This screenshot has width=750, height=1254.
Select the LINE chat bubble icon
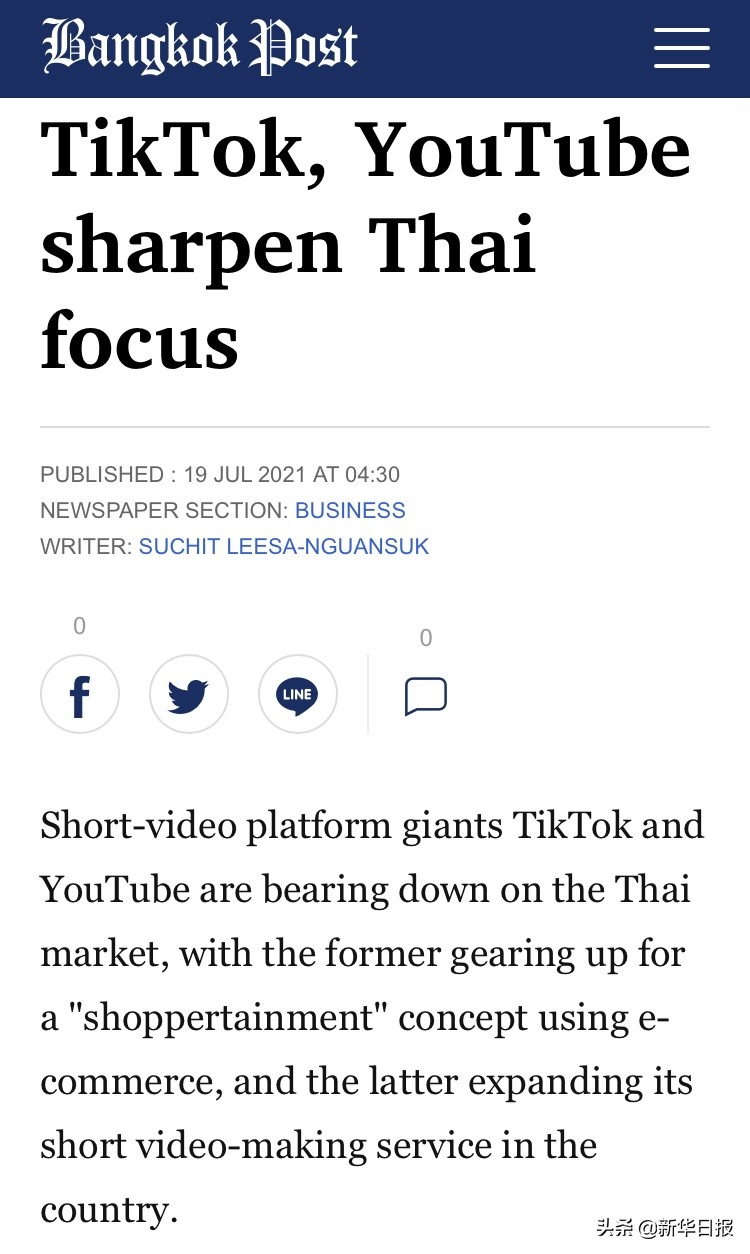[298, 694]
